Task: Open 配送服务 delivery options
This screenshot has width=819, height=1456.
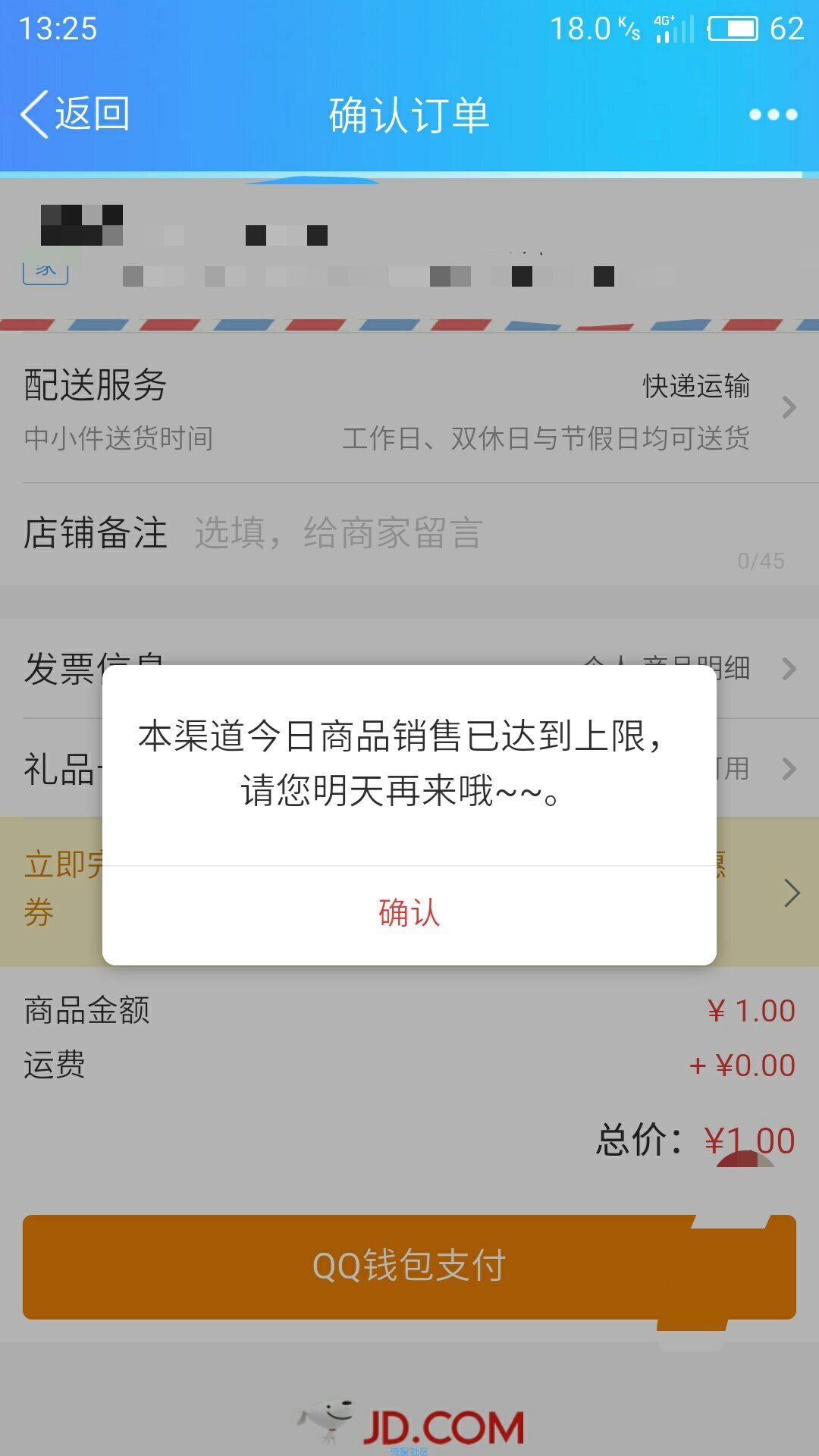Action: coord(409,408)
